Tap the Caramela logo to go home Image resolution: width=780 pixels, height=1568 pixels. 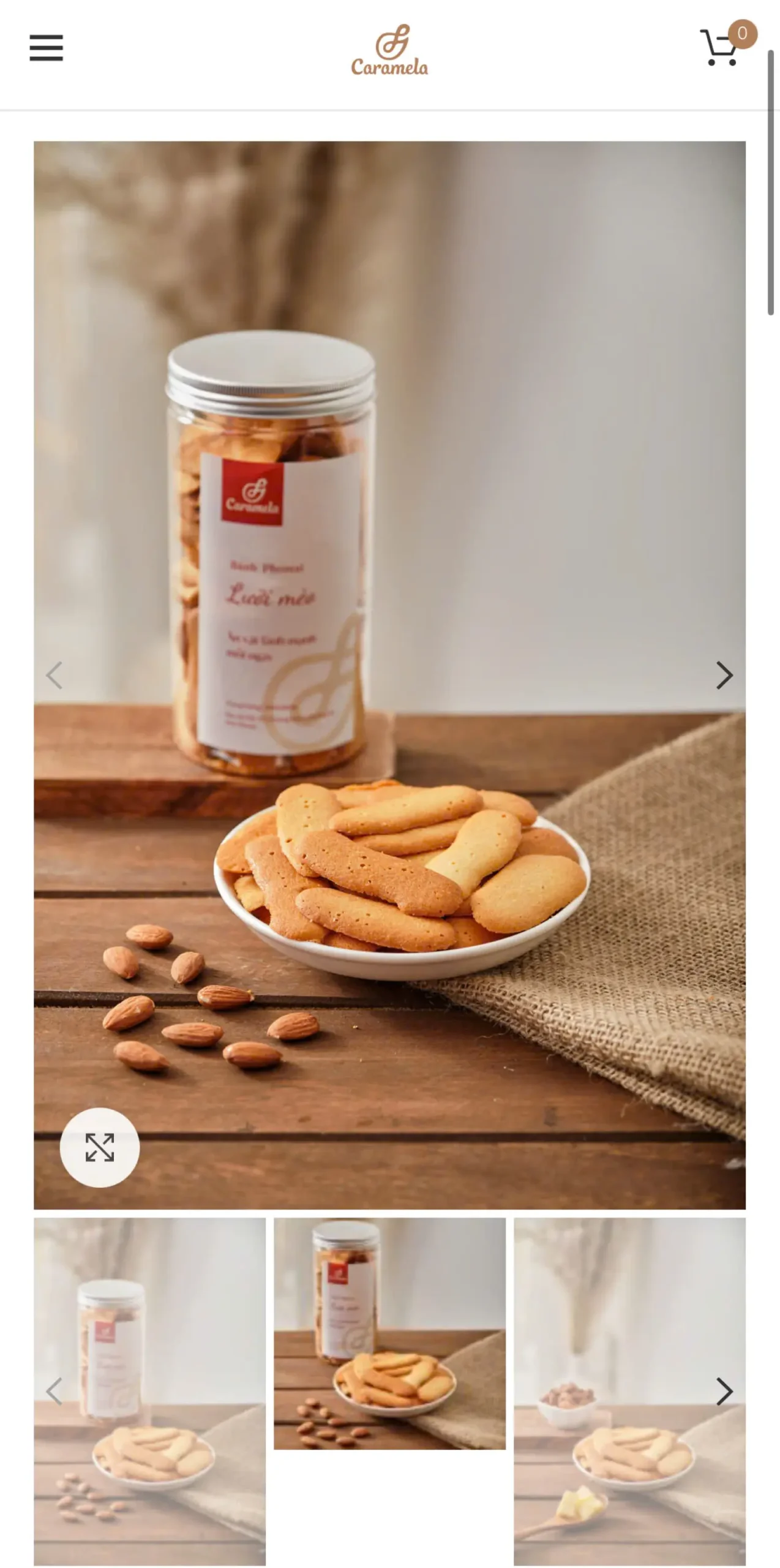pos(389,50)
